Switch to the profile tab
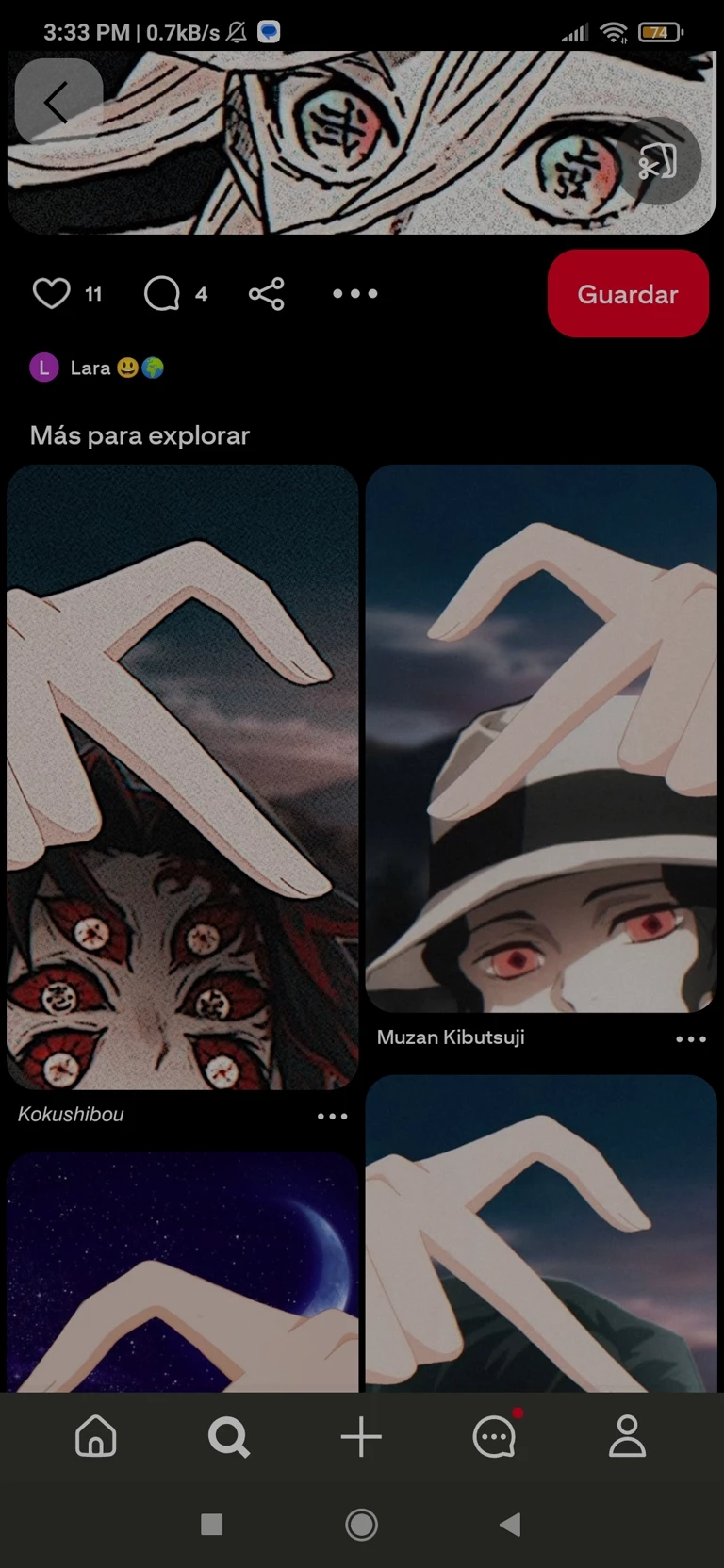The width and height of the screenshot is (724, 1568). (627, 1437)
